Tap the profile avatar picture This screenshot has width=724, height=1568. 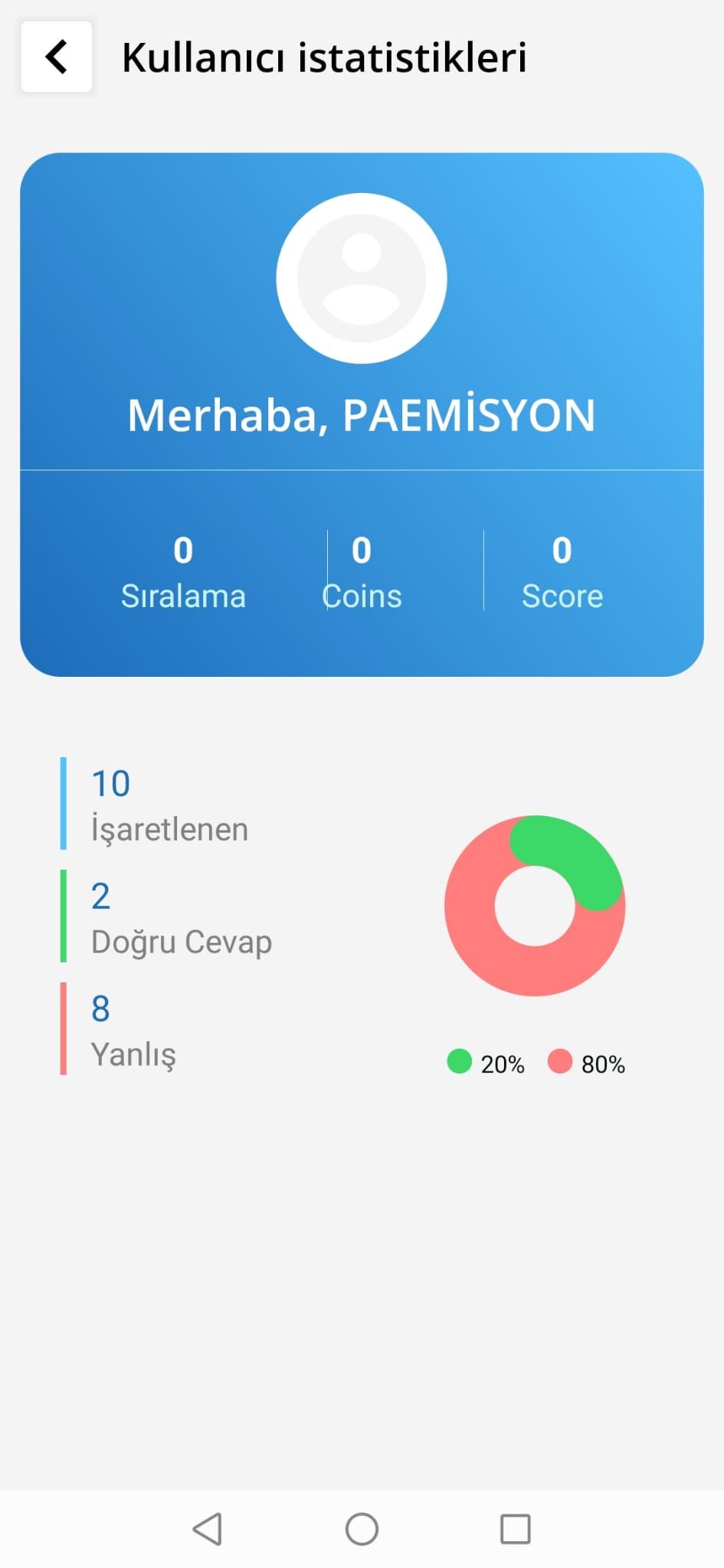(362, 278)
